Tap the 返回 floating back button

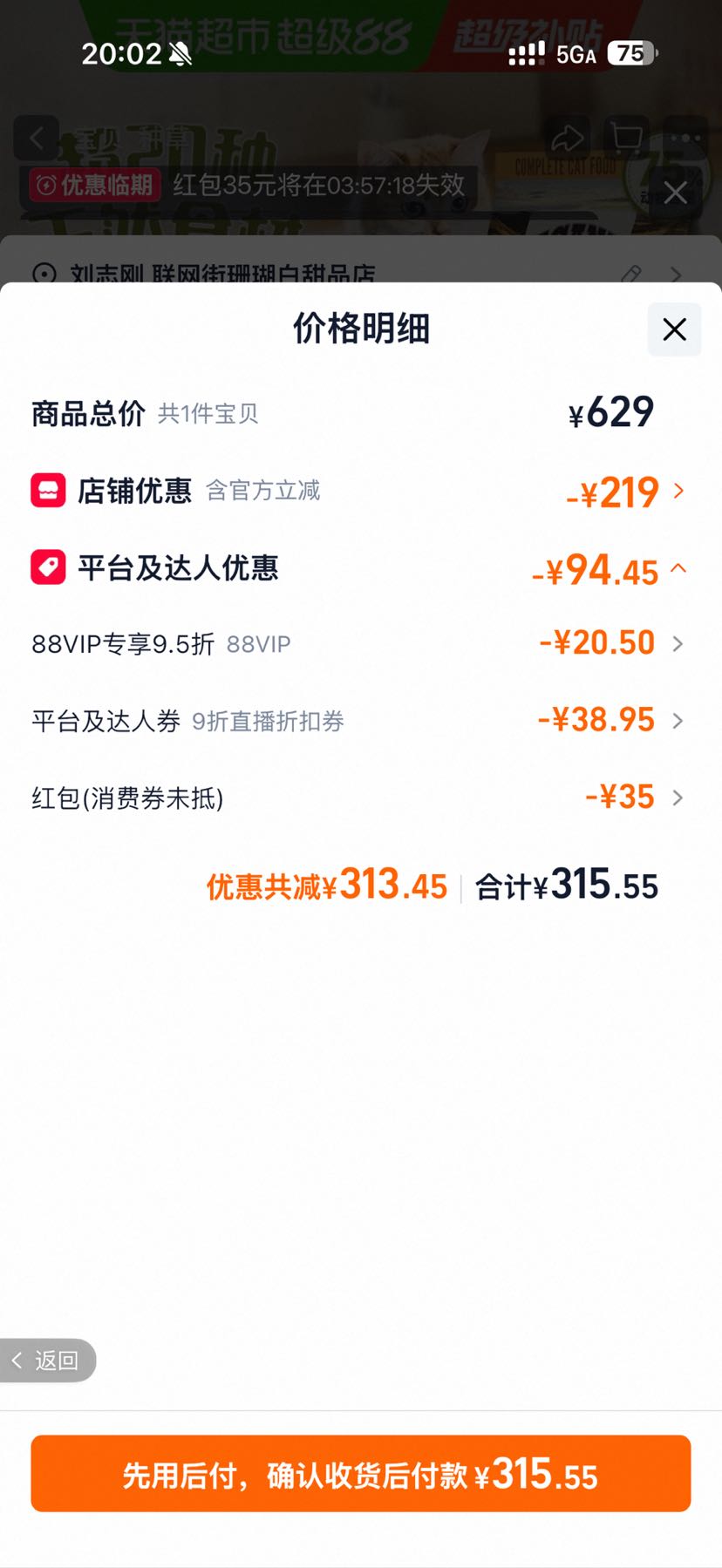click(48, 1360)
